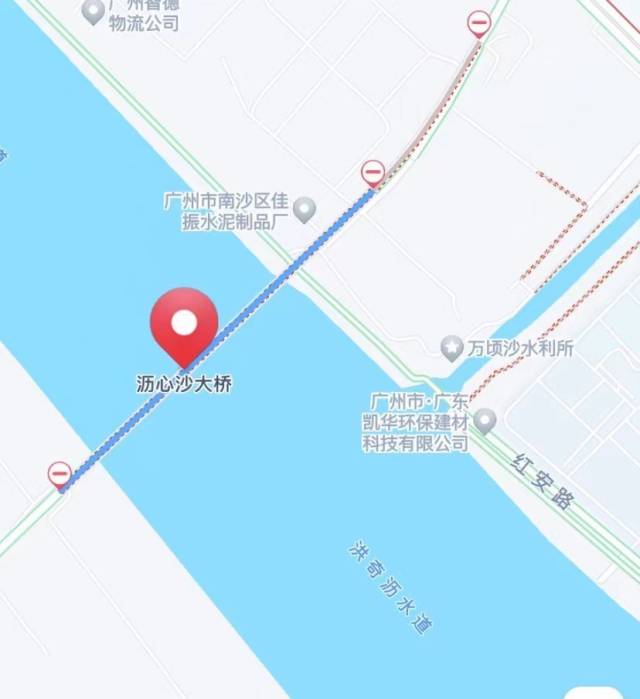Select the 凯华环保建材科技有限公司 marker
Screen dimensions: 640x699
[x=485, y=421]
